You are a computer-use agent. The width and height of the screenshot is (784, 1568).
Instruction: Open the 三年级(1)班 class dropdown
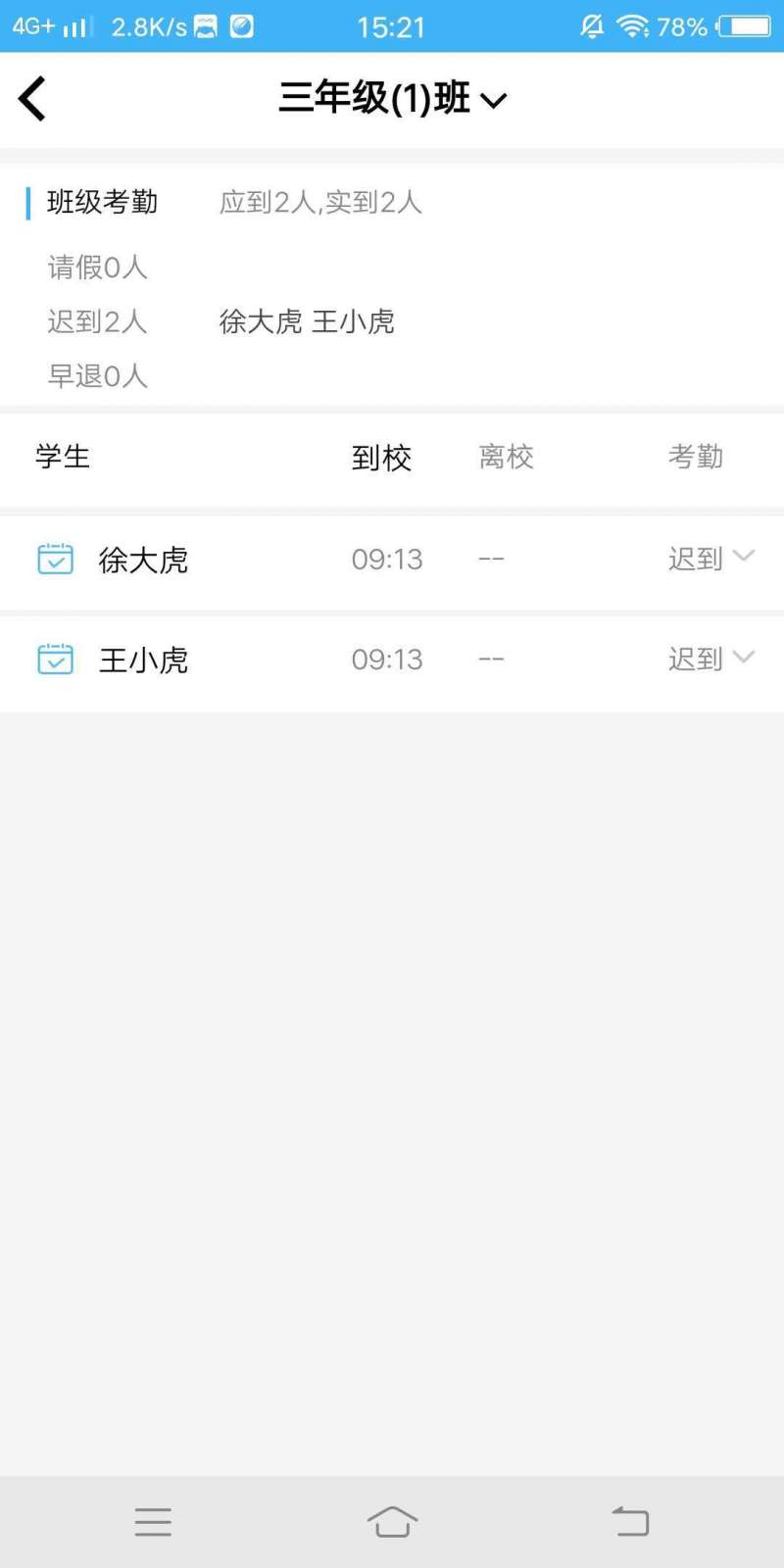click(x=393, y=99)
